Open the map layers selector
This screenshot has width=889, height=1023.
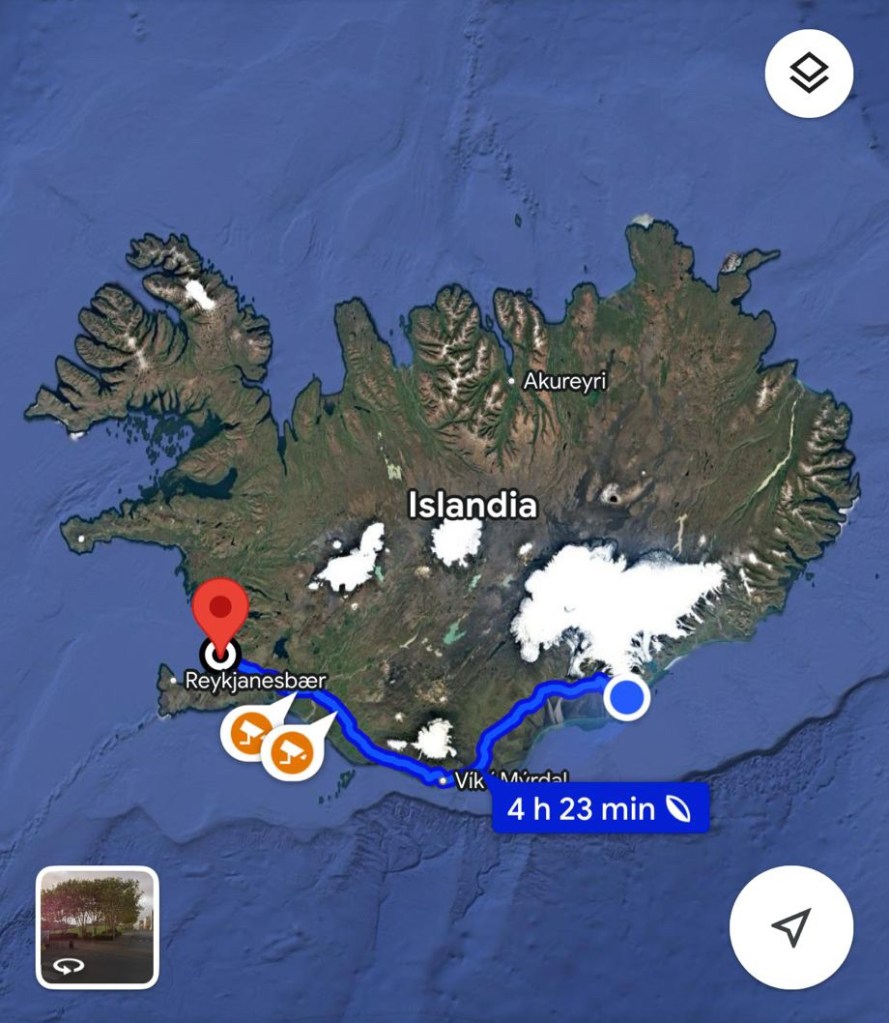pyautogui.click(x=808, y=74)
